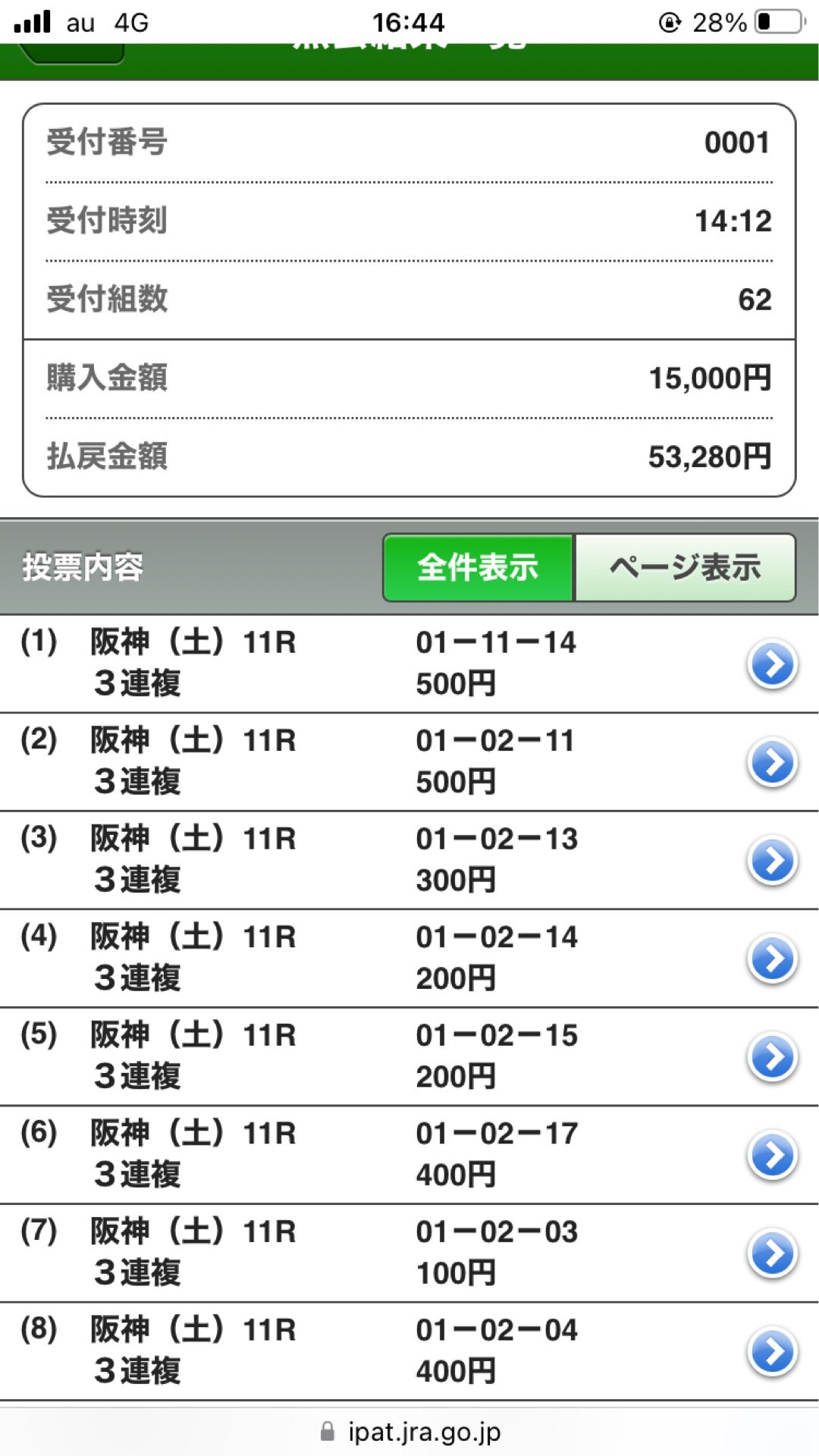Tap the back button in green header
The height and width of the screenshot is (1456, 819).
point(71,53)
